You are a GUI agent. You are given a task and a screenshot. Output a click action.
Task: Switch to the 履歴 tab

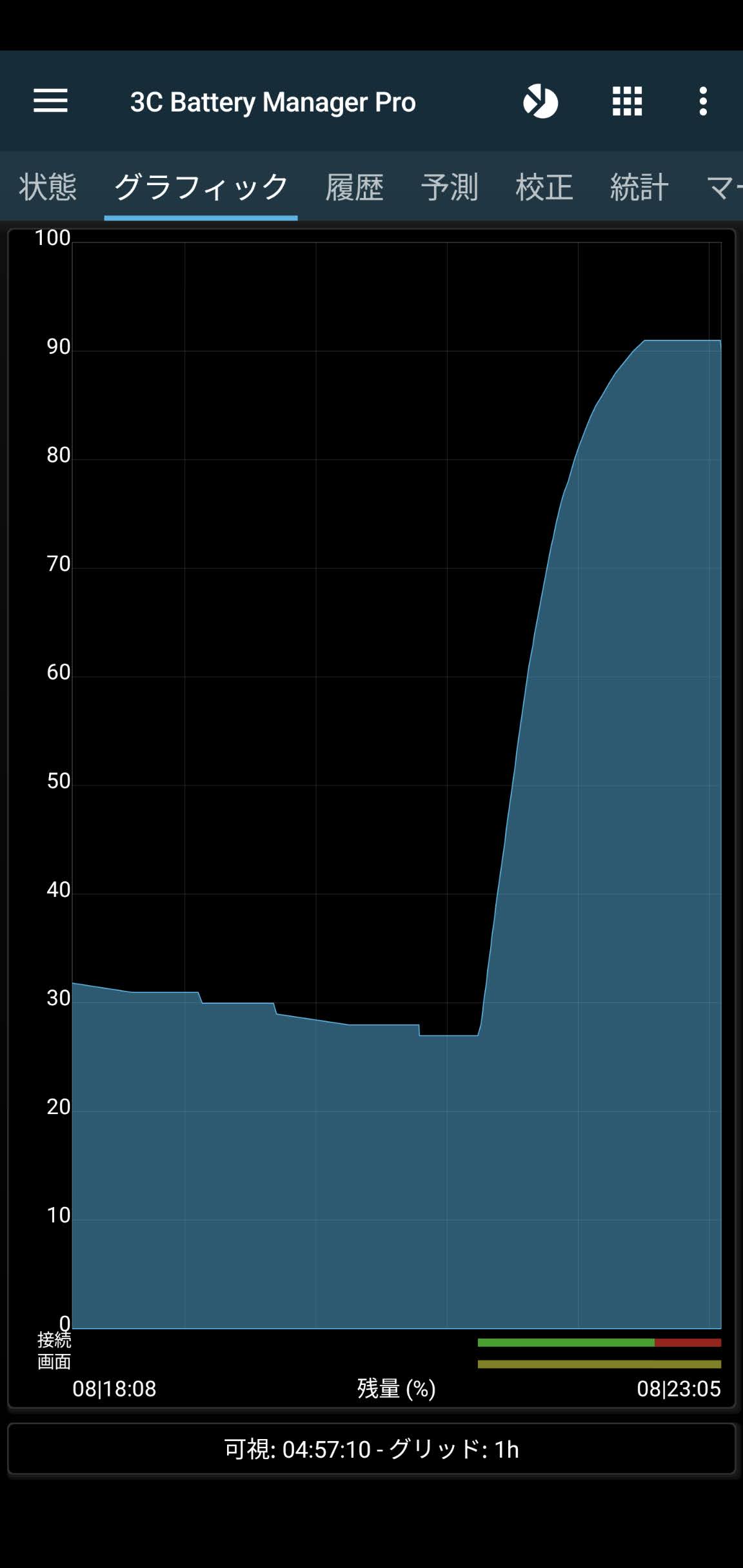(355, 188)
